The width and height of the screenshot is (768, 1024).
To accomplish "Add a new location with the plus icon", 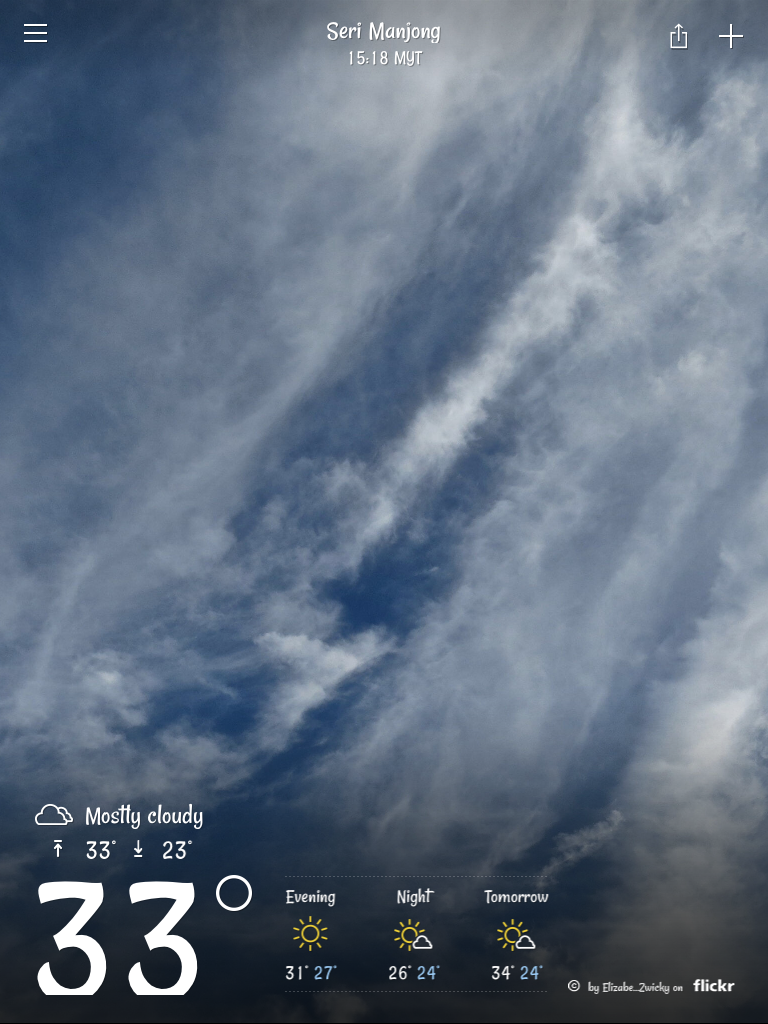I will [x=731, y=37].
